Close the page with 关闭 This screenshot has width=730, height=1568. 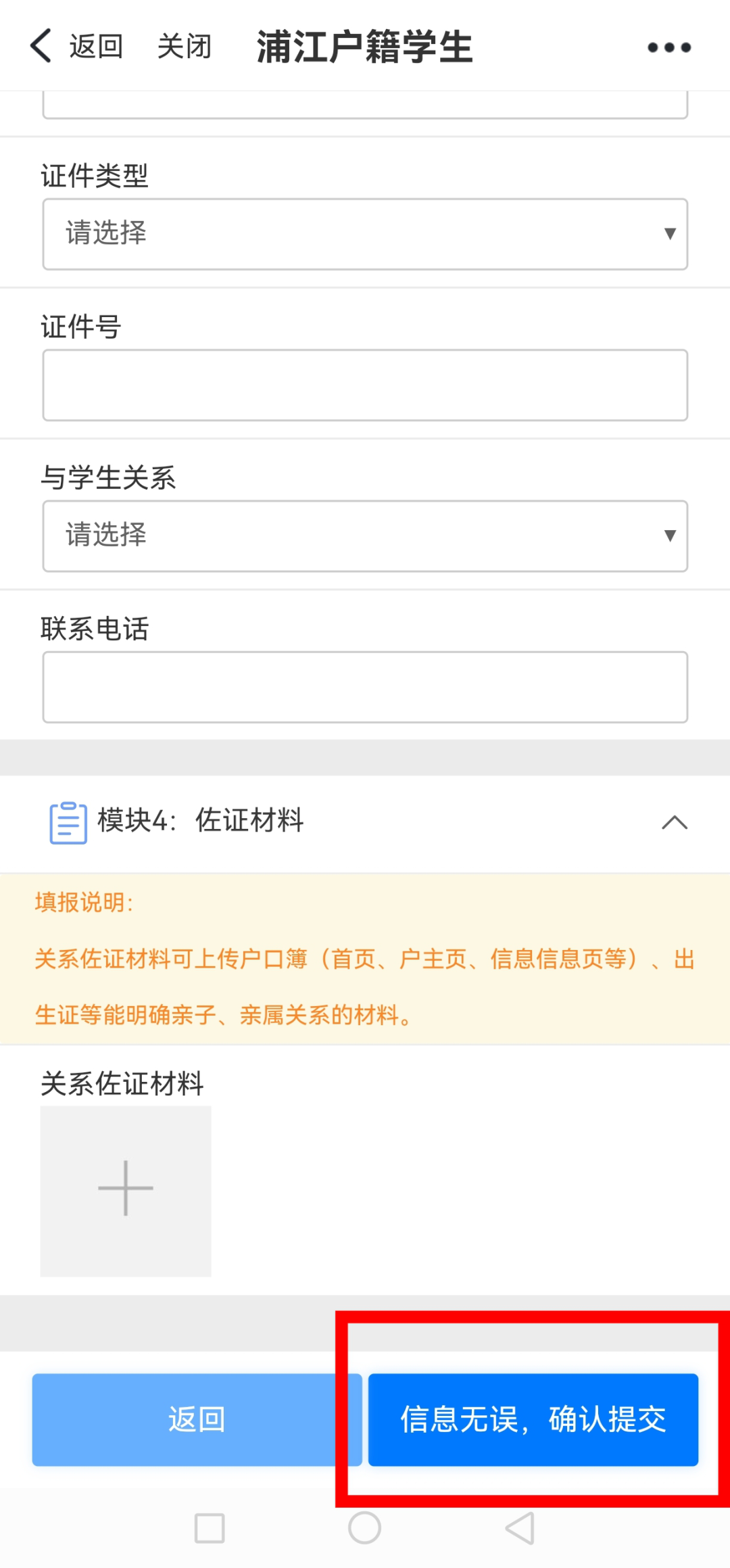(185, 47)
